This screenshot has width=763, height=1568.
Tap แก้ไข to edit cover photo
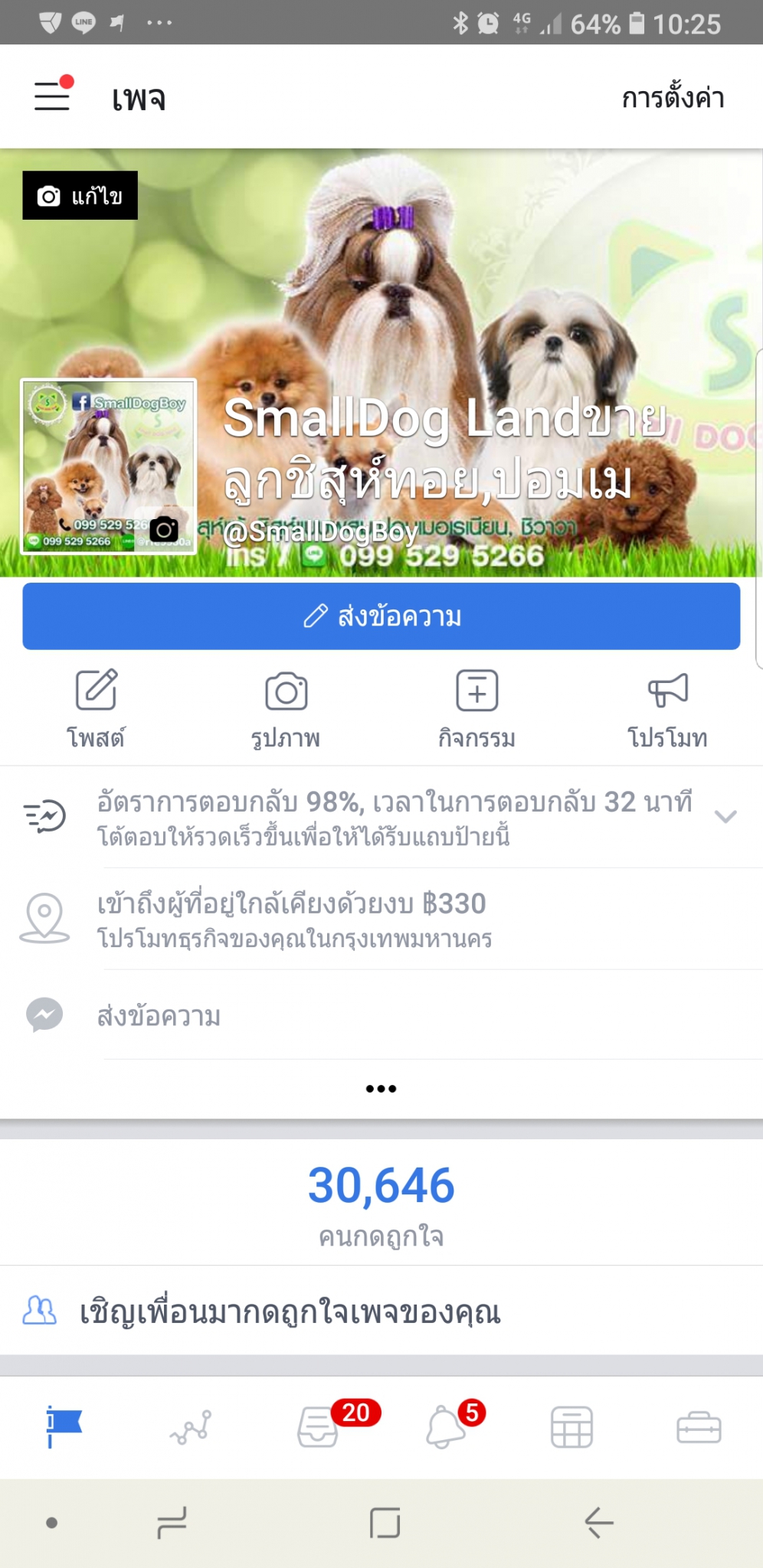[80, 196]
